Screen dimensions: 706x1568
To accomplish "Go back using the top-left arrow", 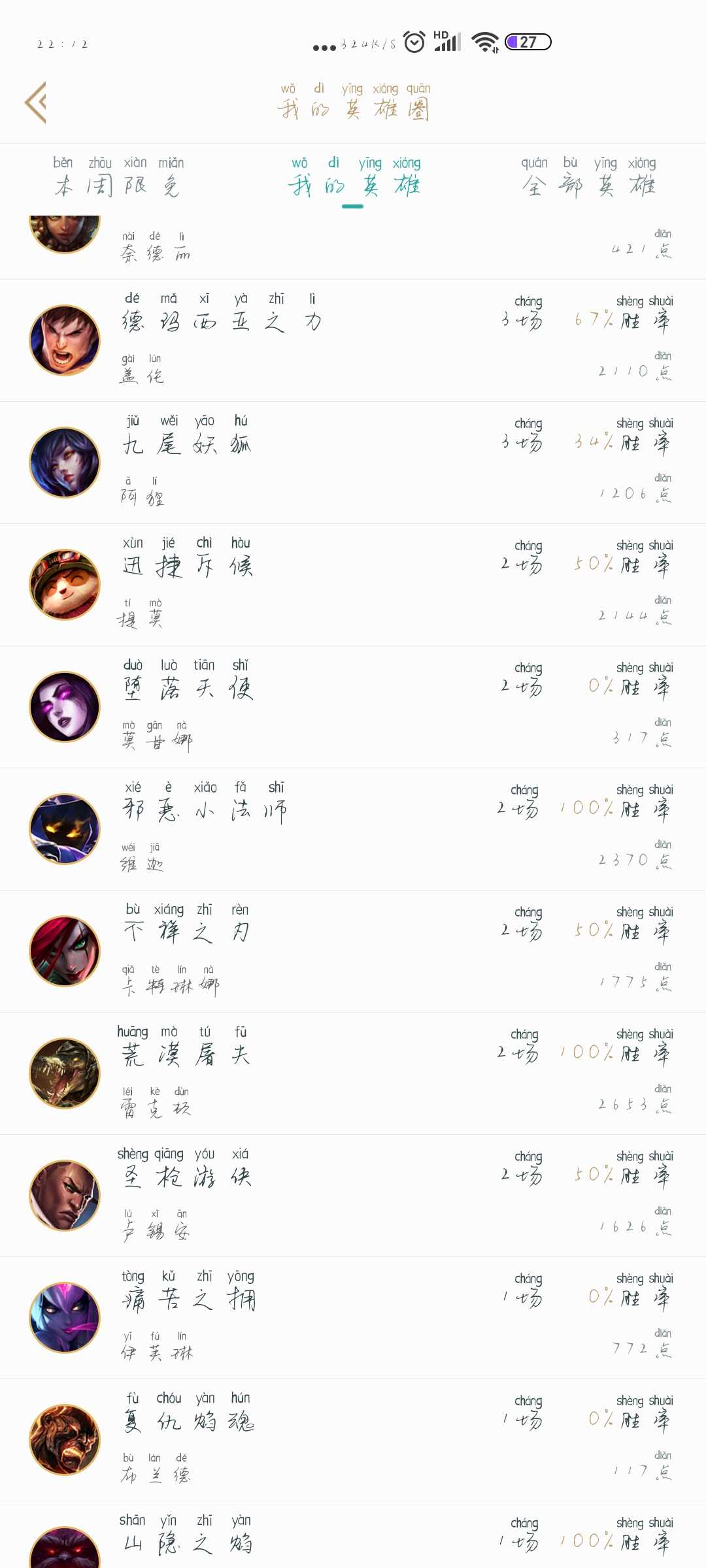I will coord(36,103).
